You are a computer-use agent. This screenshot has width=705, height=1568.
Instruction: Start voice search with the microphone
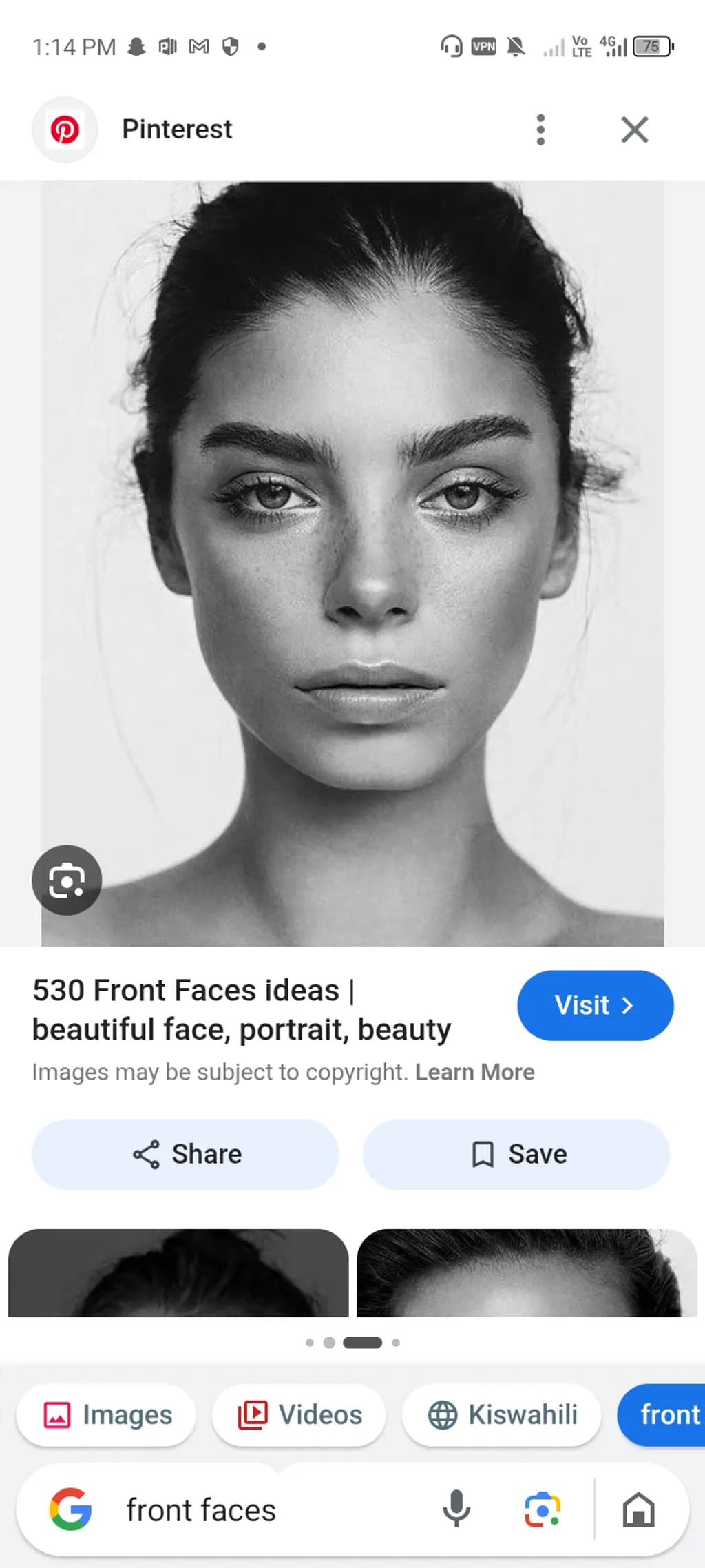456,1509
